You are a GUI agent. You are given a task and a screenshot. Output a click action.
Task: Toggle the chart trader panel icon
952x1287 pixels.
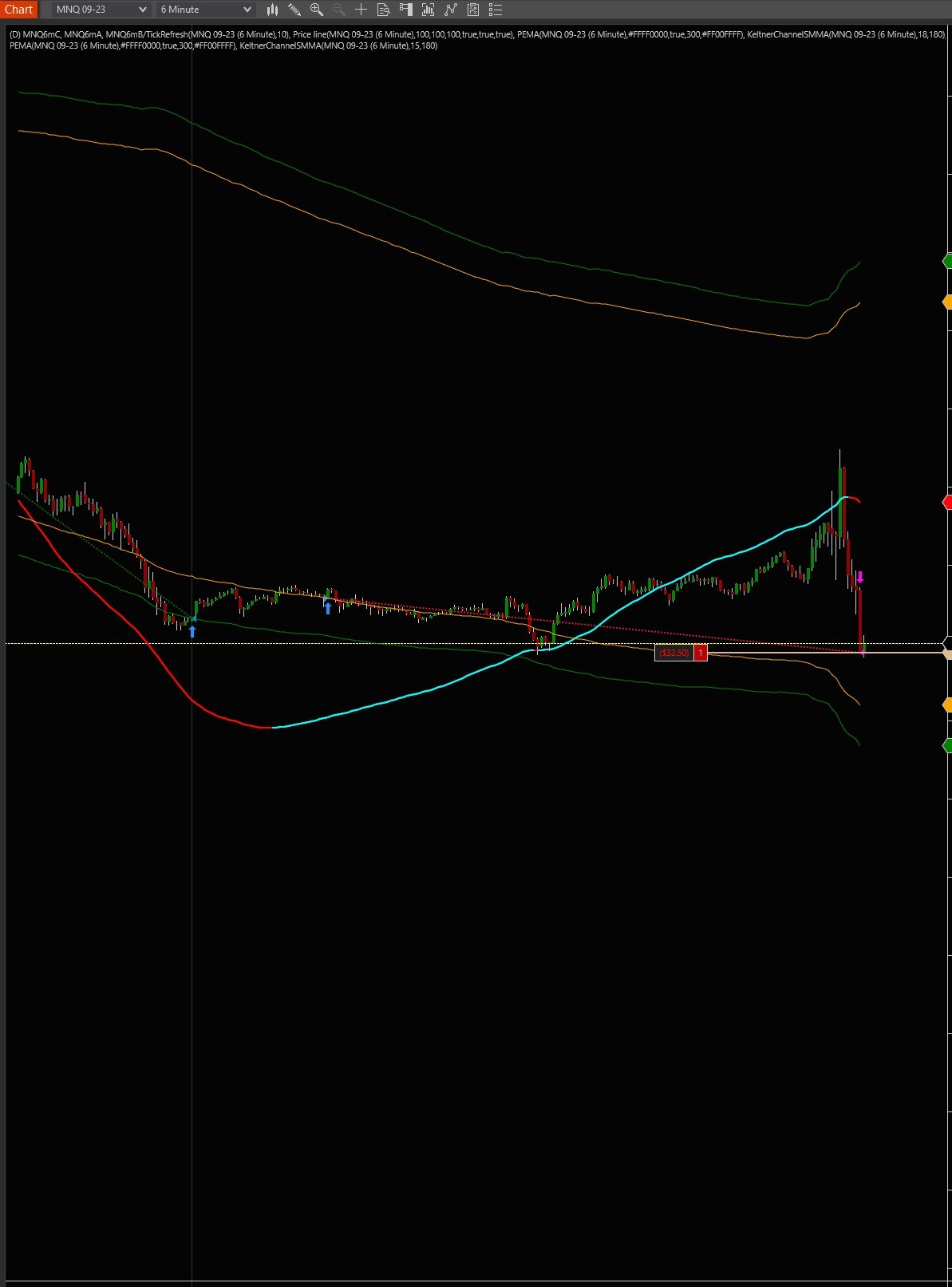point(405,10)
